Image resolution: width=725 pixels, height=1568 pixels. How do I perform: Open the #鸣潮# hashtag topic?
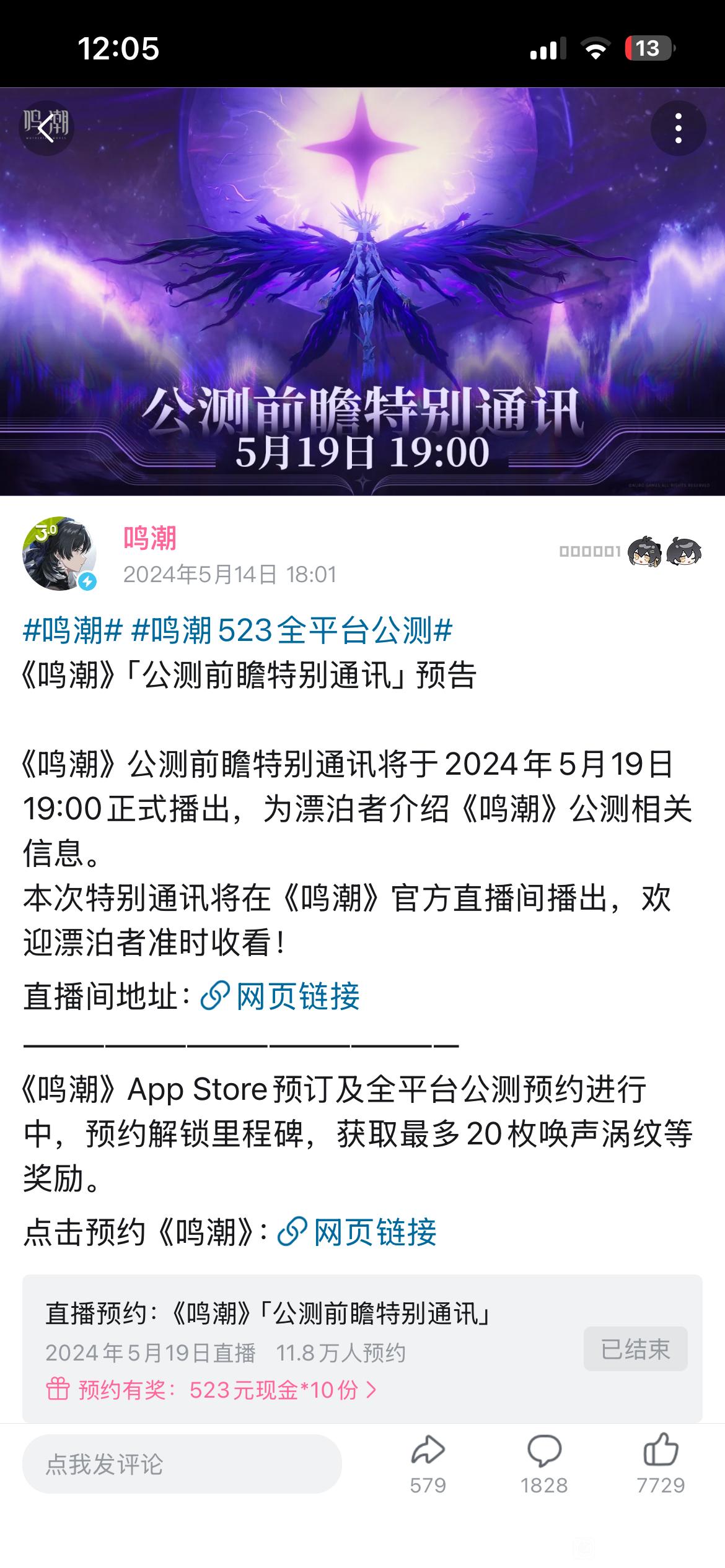72,631
